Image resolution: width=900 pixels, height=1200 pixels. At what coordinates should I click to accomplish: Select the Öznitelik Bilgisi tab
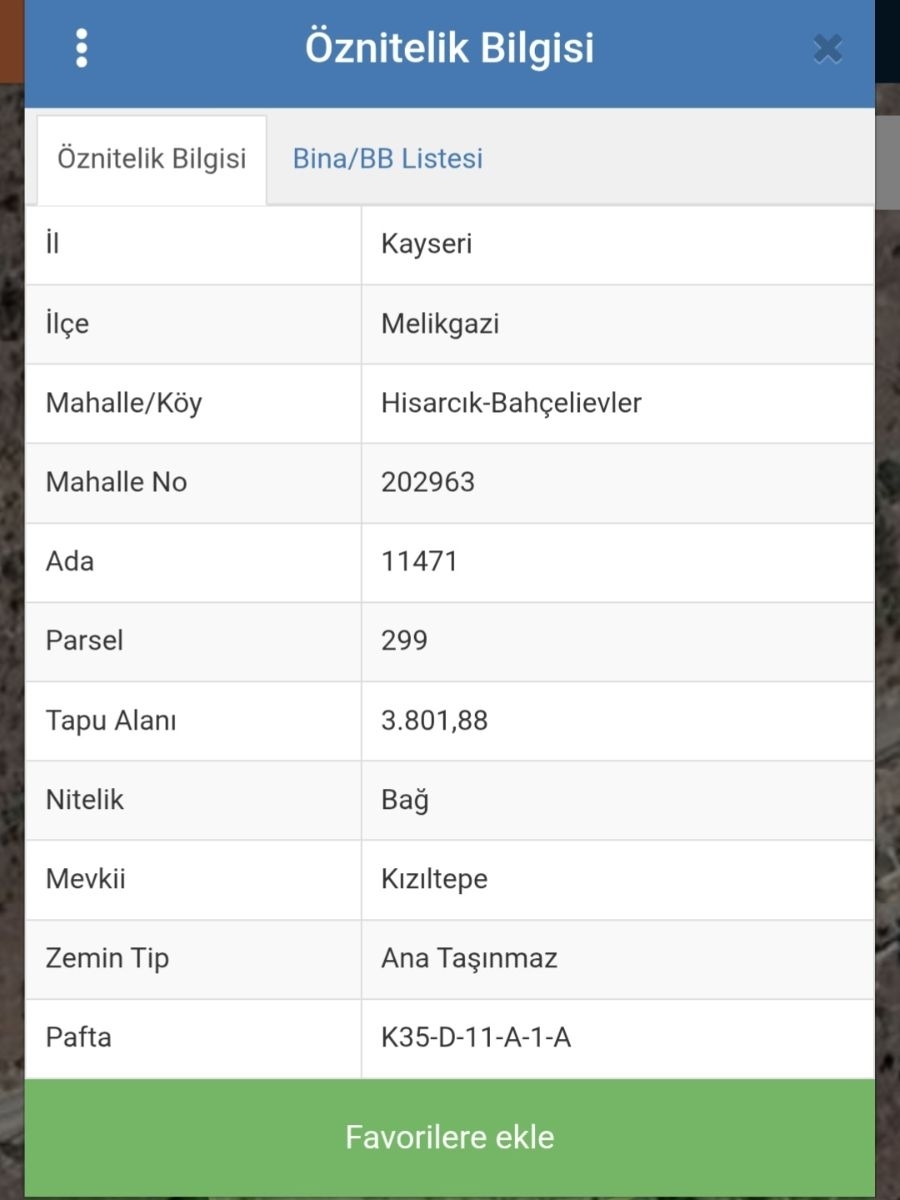(151, 158)
